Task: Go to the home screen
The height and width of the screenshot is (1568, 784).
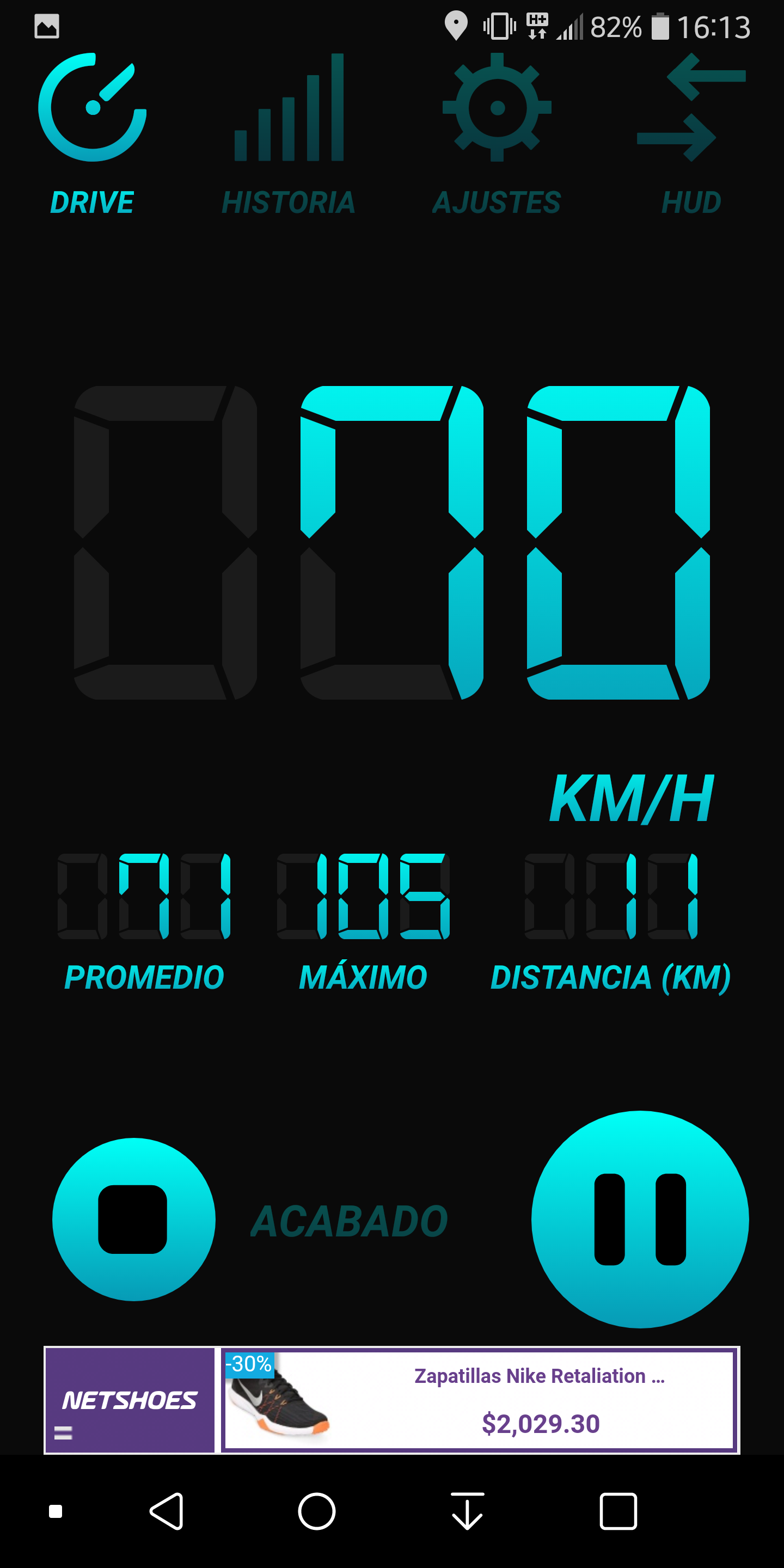Action: 316,1511
